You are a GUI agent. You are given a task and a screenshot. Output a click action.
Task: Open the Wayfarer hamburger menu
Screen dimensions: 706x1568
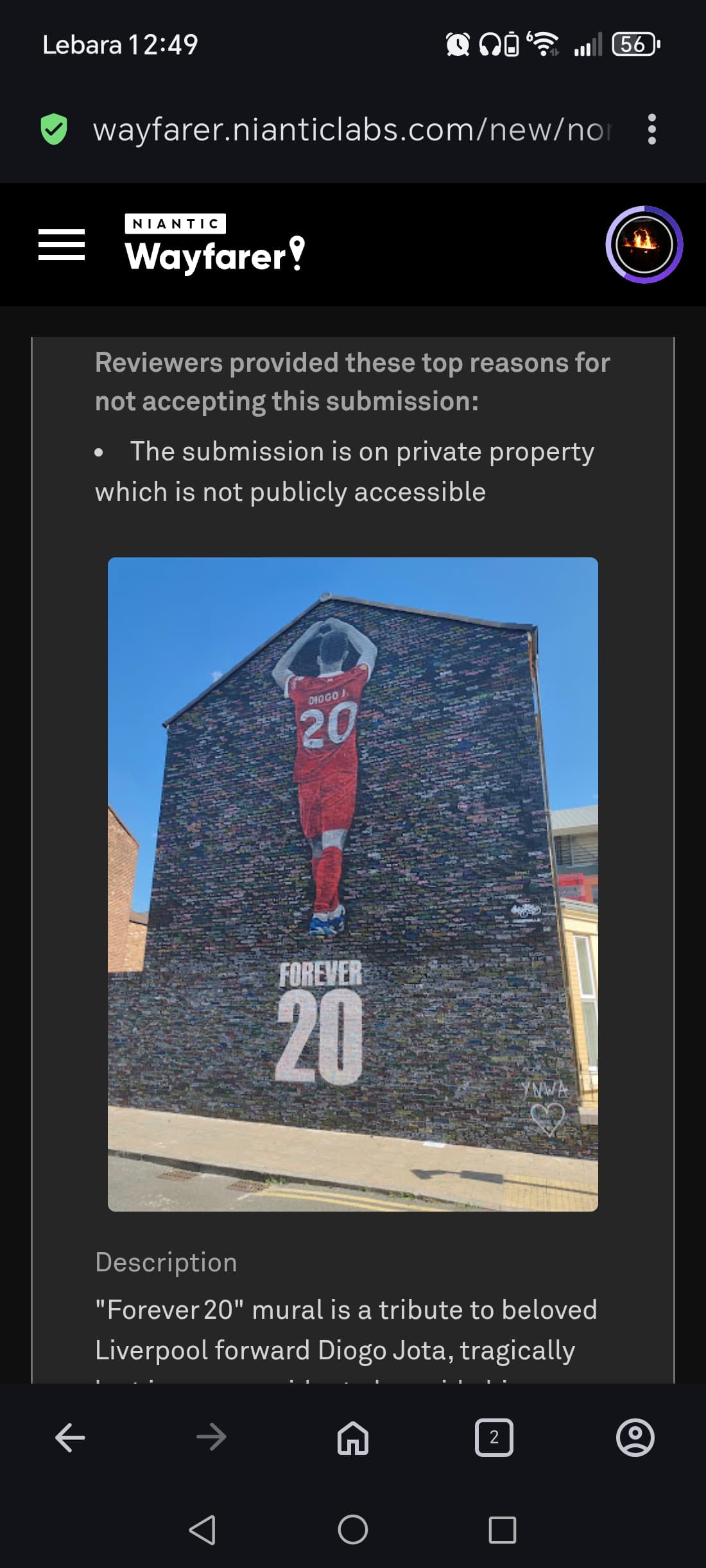pos(62,245)
